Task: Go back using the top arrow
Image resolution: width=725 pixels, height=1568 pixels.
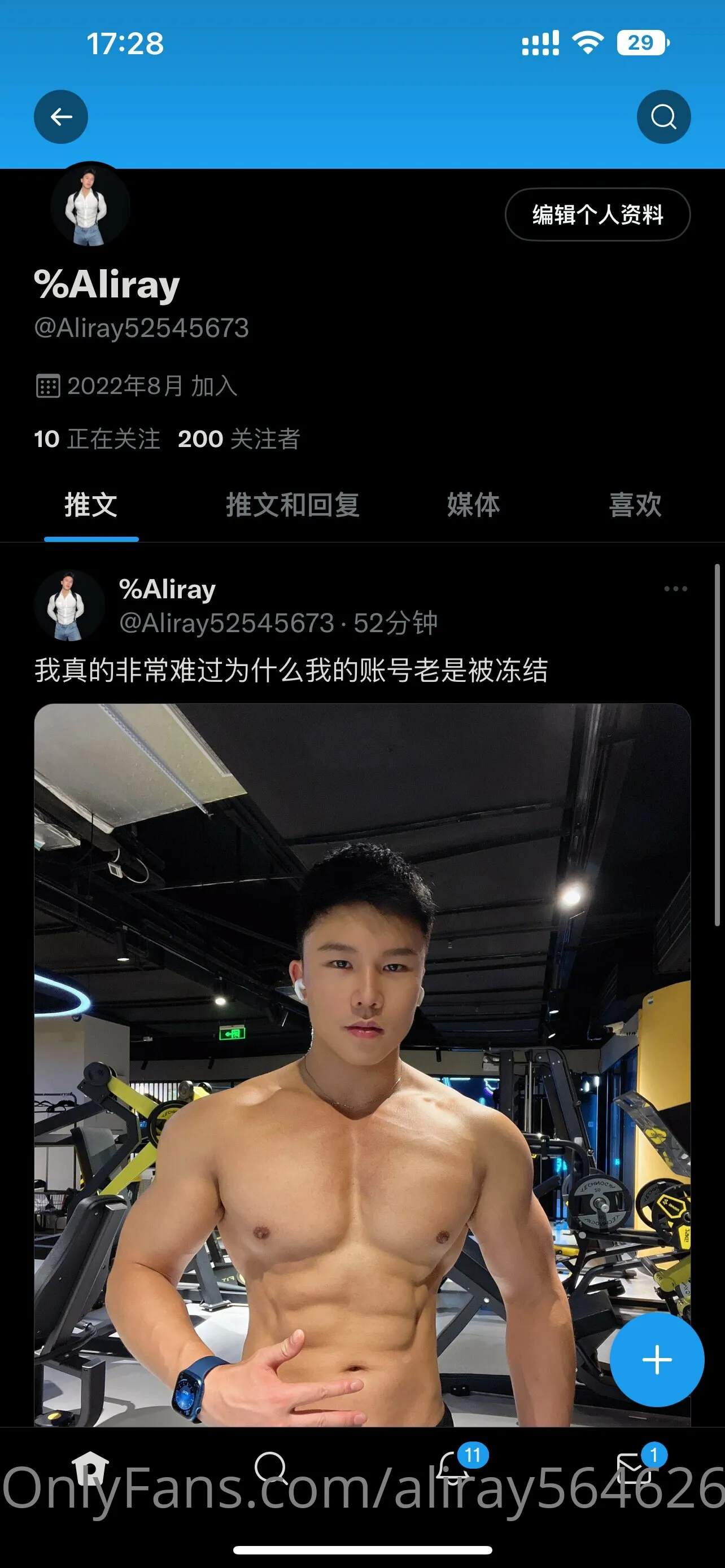Action: click(61, 117)
